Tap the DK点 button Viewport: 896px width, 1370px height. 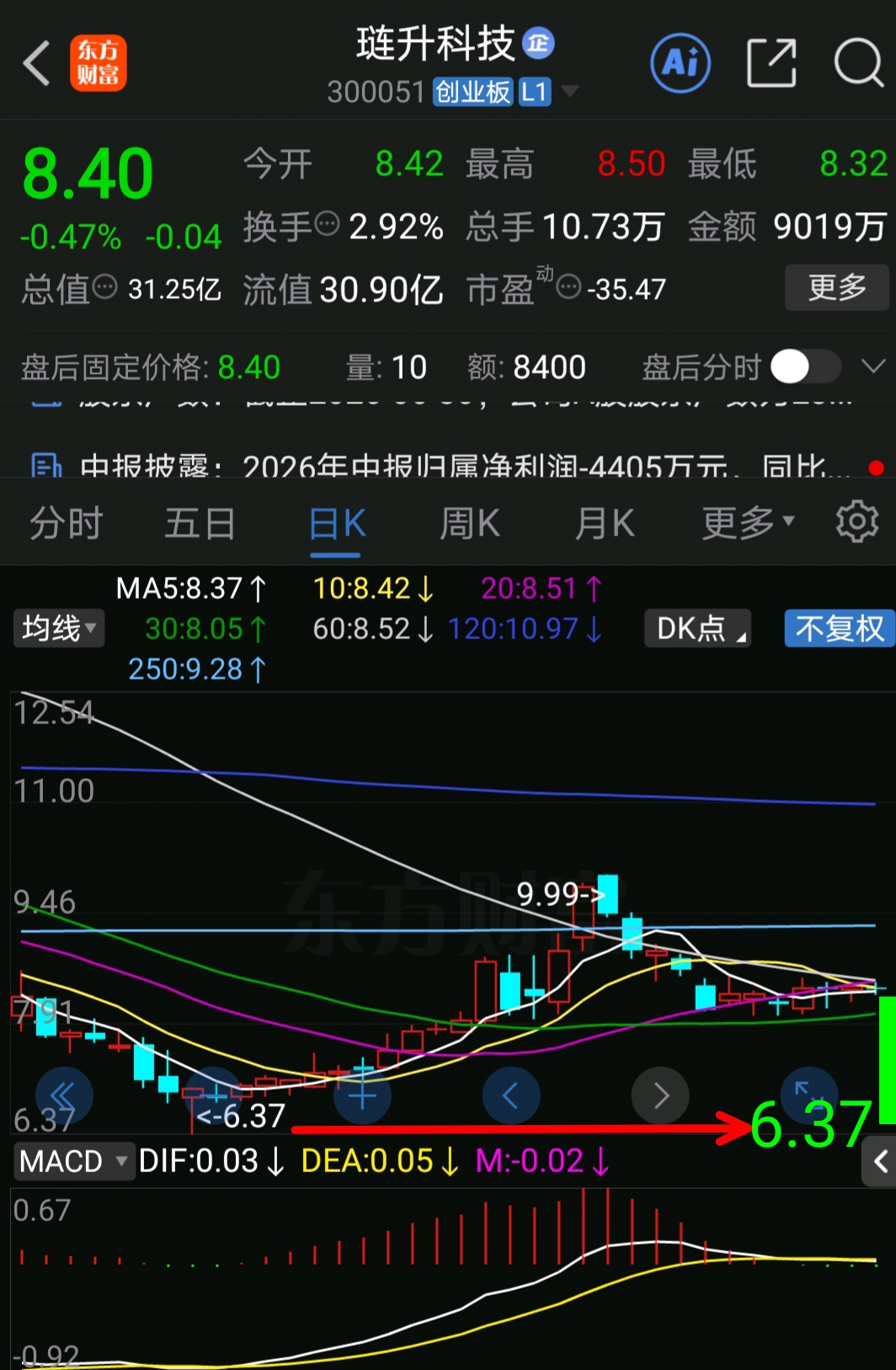tap(697, 628)
